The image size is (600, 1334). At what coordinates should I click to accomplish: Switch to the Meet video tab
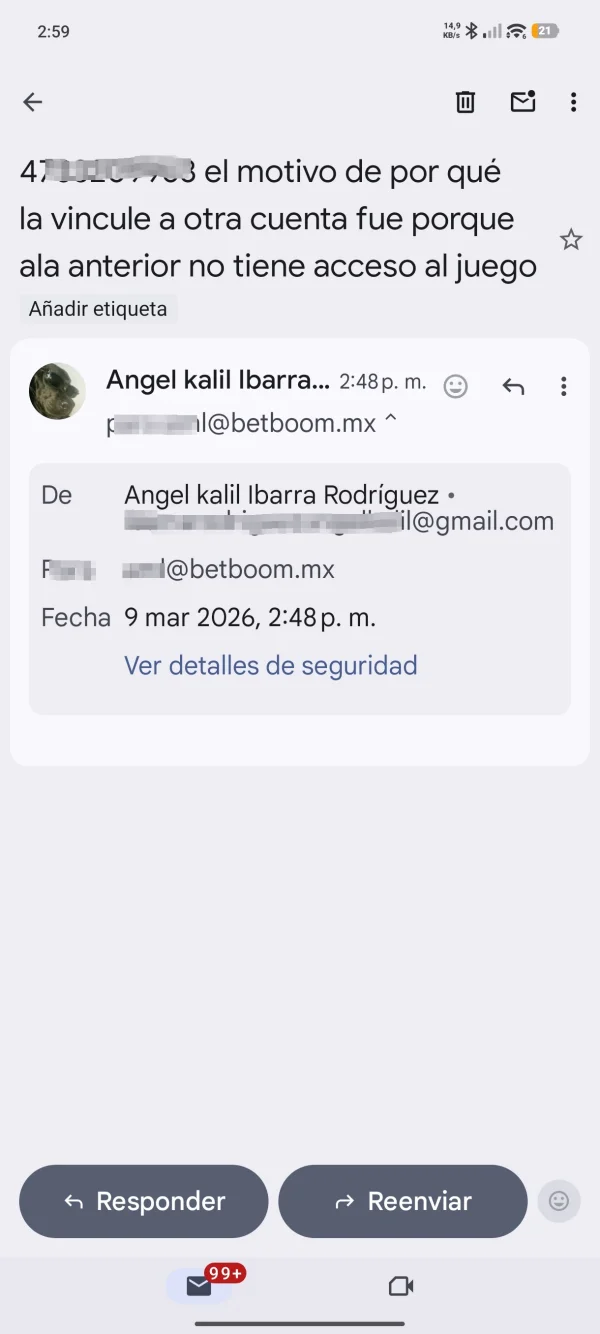[x=401, y=1286]
